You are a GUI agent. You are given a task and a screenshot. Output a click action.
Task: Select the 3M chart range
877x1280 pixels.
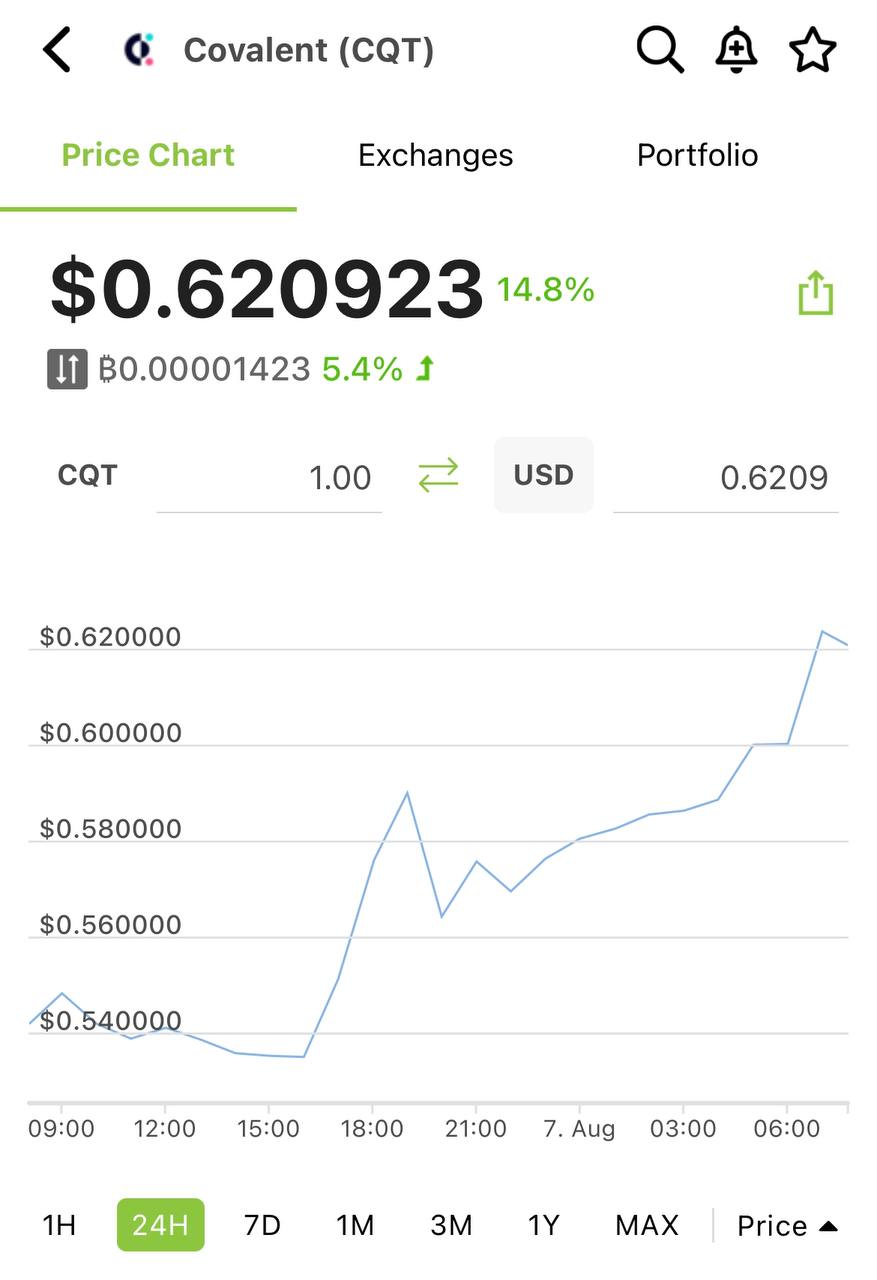pyautogui.click(x=451, y=1225)
